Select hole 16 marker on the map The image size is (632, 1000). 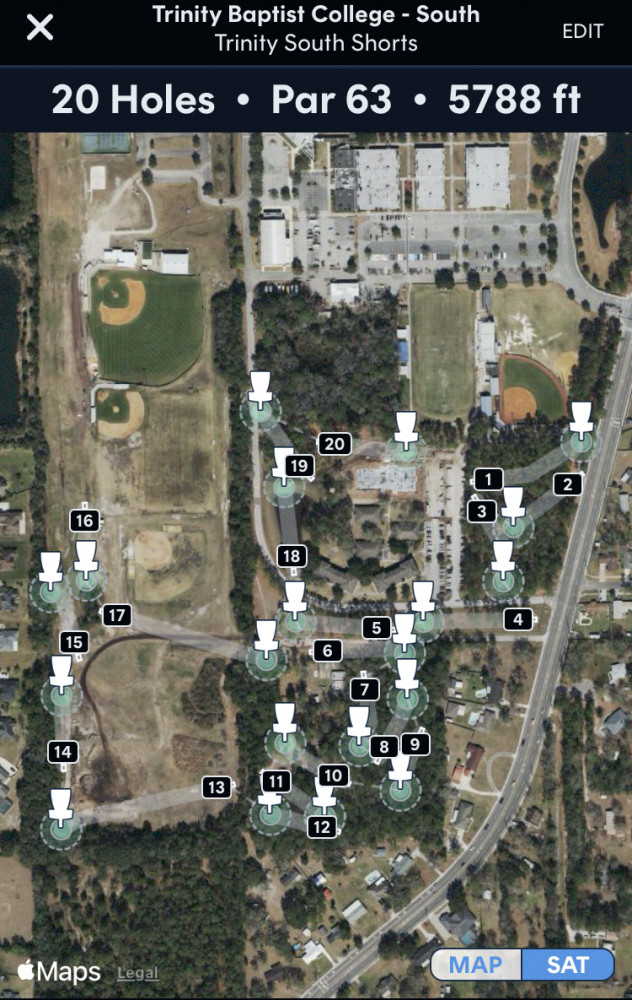click(x=84, y=520)
